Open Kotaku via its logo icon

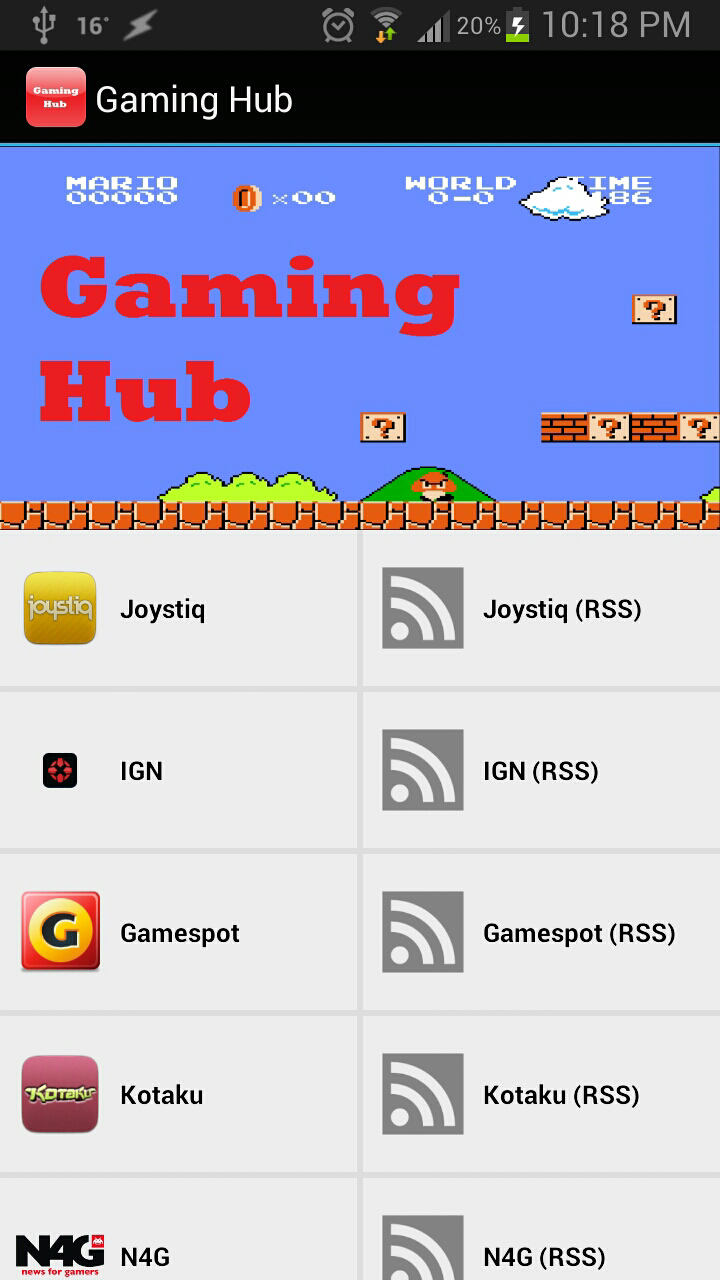(59, 1094)
